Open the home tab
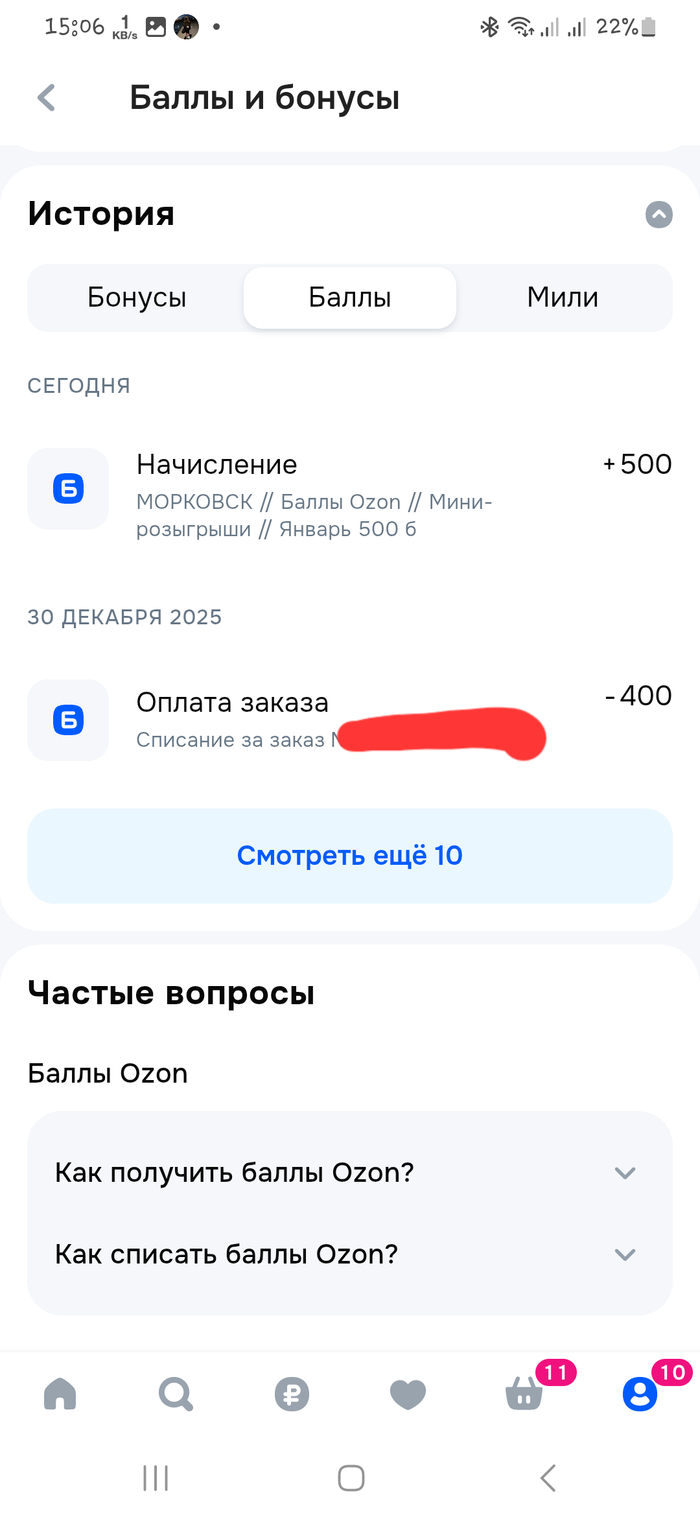The height and width of the screenshot is (1517, 700). [x=60, y=1394]
